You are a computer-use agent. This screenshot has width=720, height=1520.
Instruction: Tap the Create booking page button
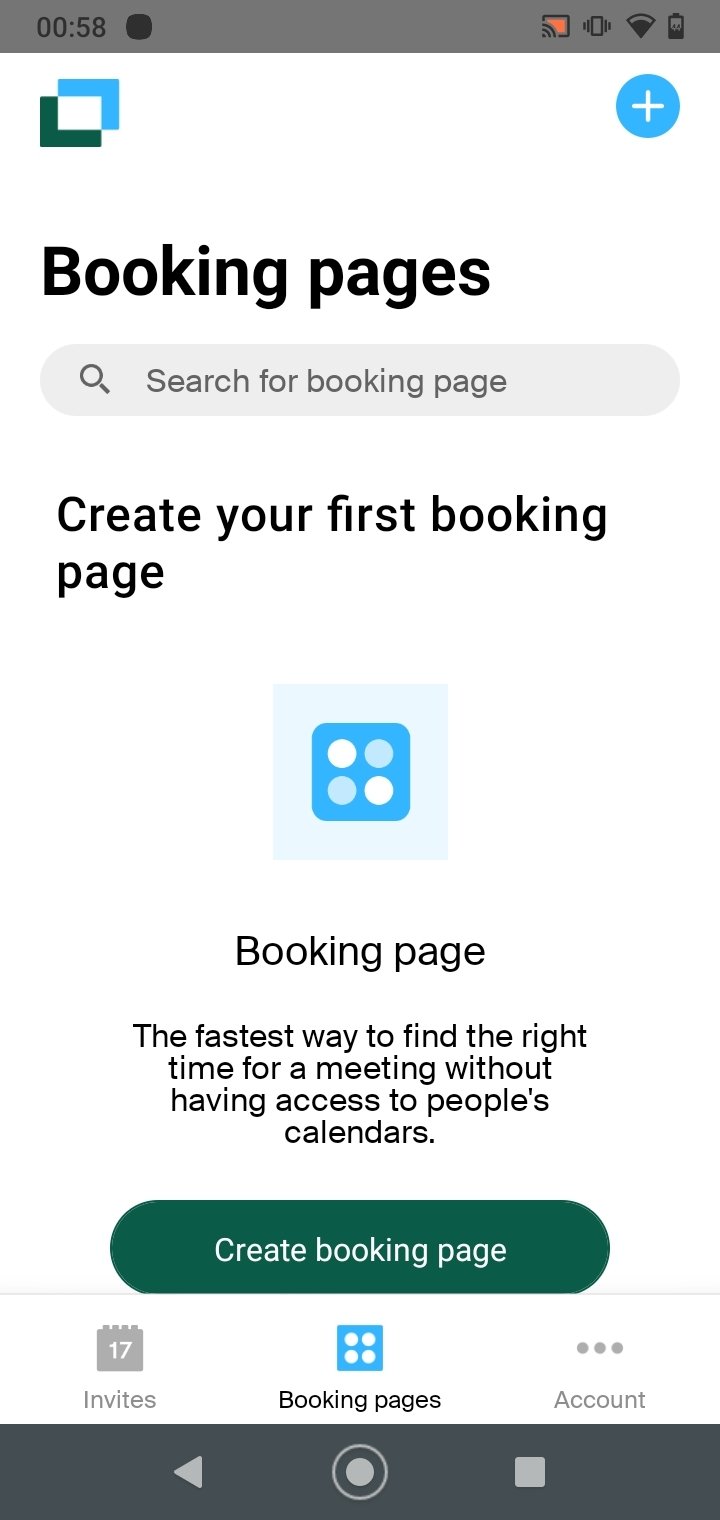[360, 1249]
